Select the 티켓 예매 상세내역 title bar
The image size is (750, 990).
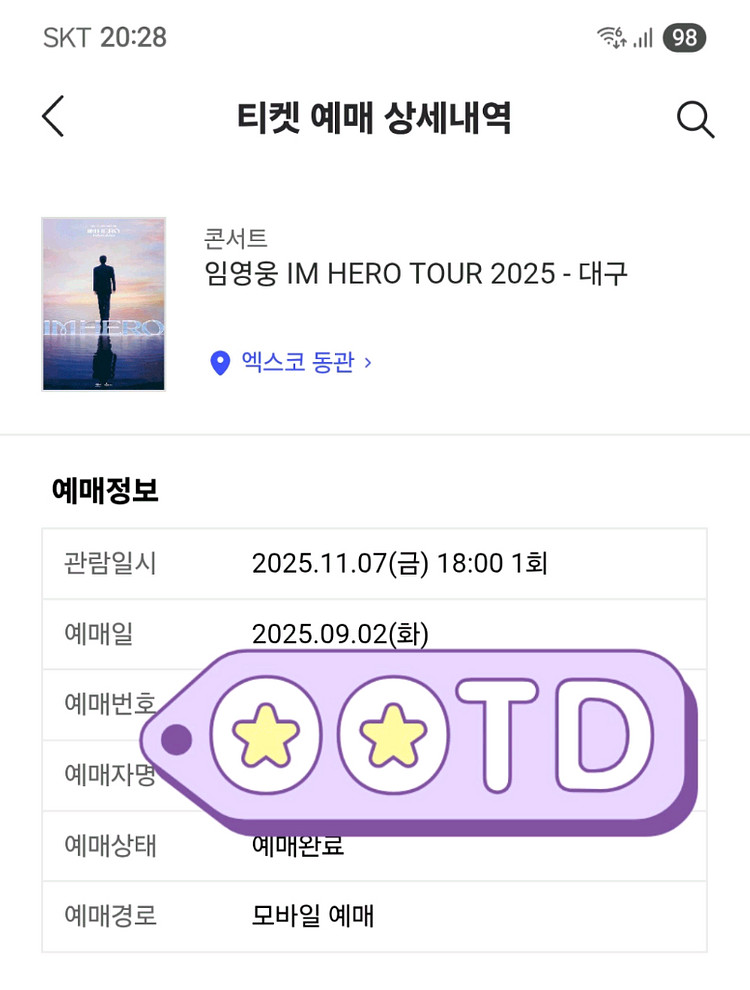(375, 116)
